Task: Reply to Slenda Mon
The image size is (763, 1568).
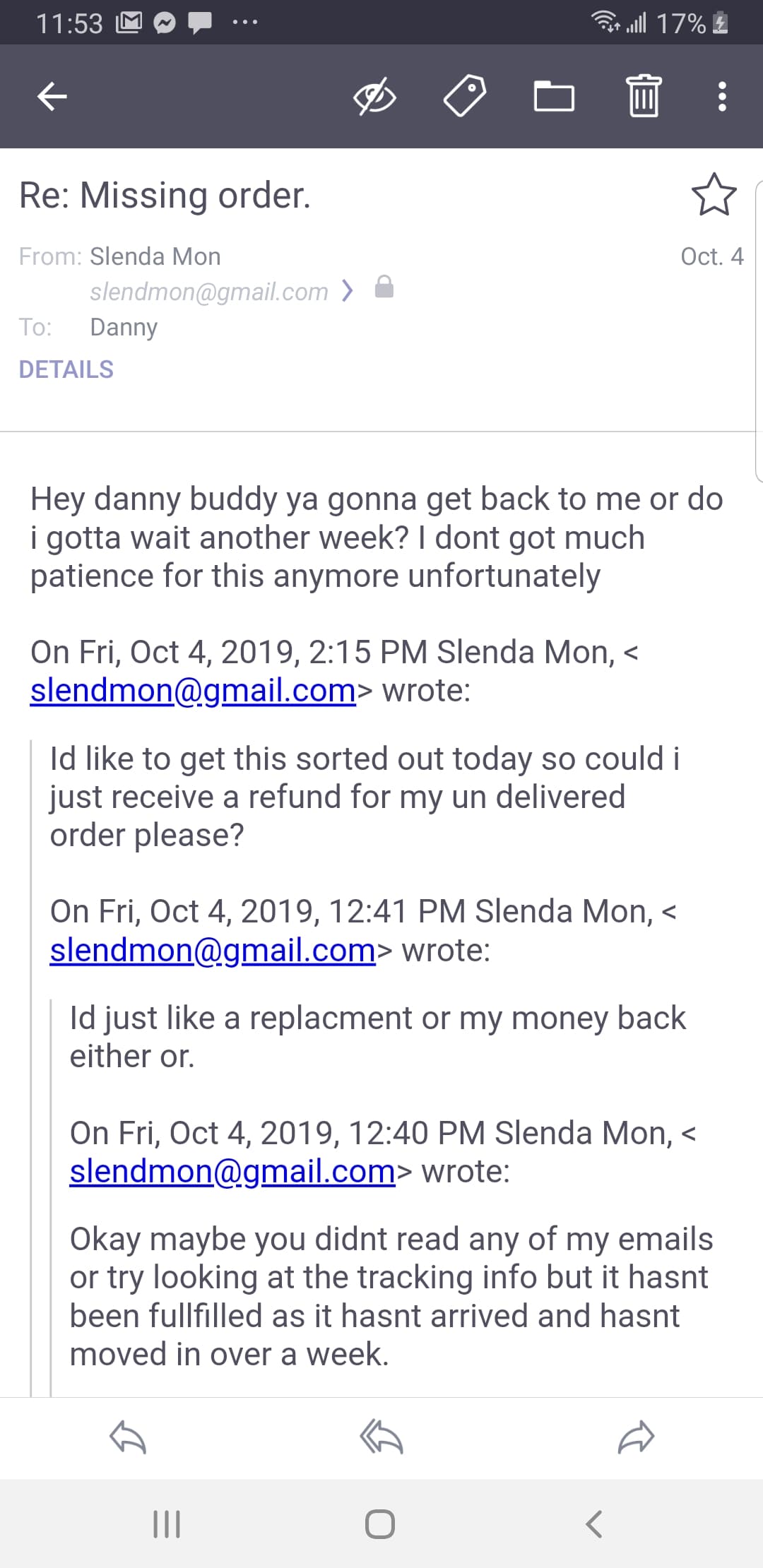Action: coord(128,1437)
